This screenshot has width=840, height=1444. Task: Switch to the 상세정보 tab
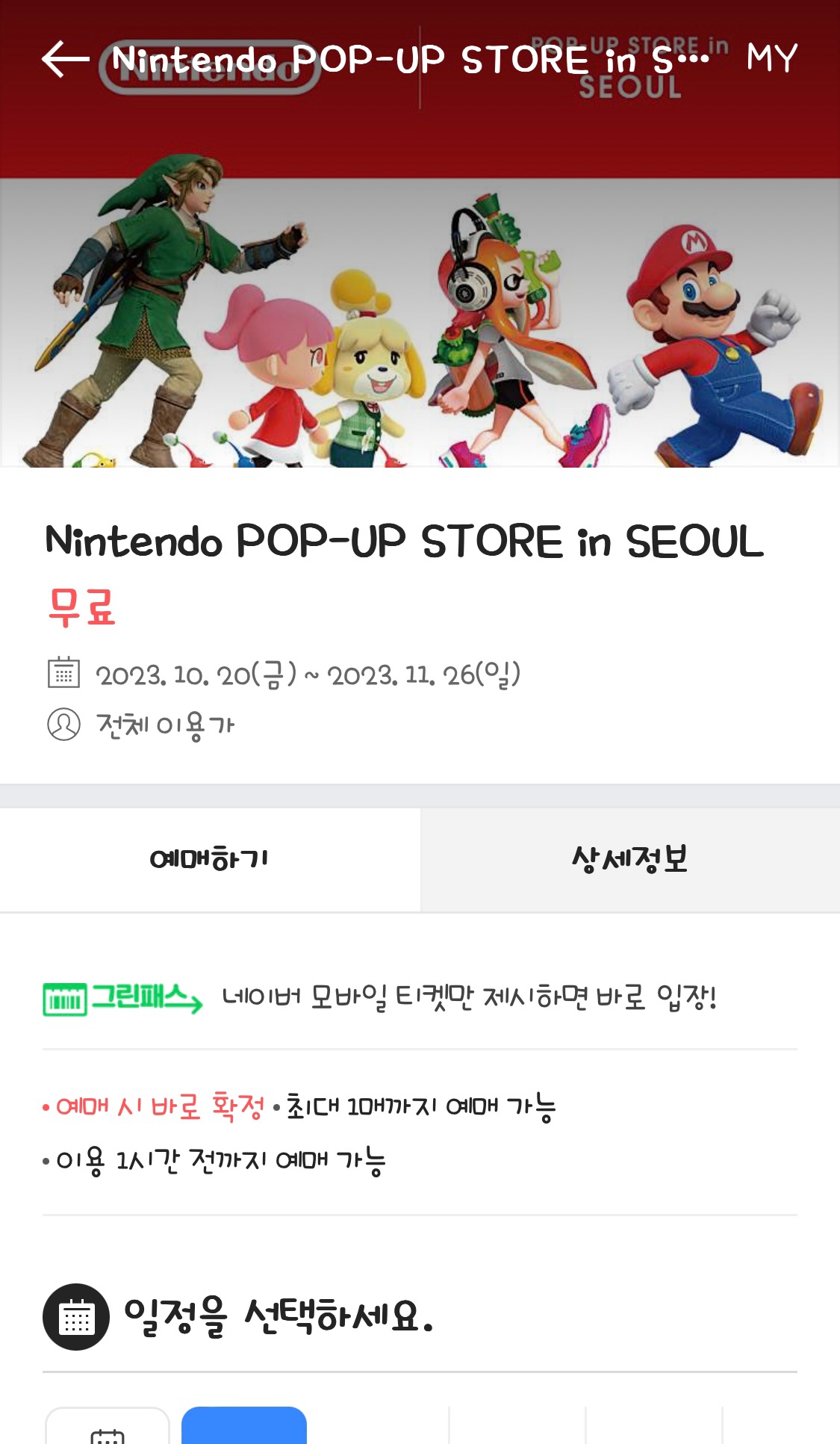coord(631,859)
